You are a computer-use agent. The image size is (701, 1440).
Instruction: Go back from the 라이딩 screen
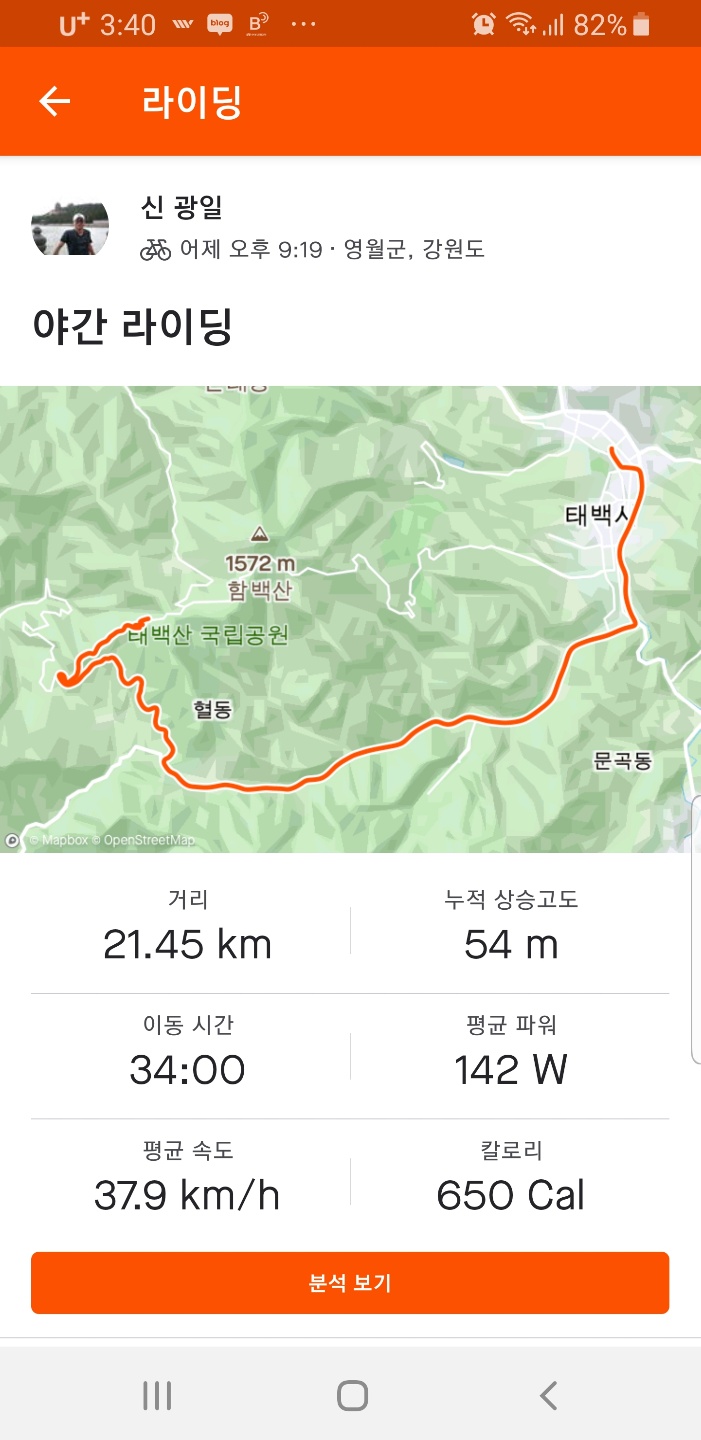click(x=55, y=101)
